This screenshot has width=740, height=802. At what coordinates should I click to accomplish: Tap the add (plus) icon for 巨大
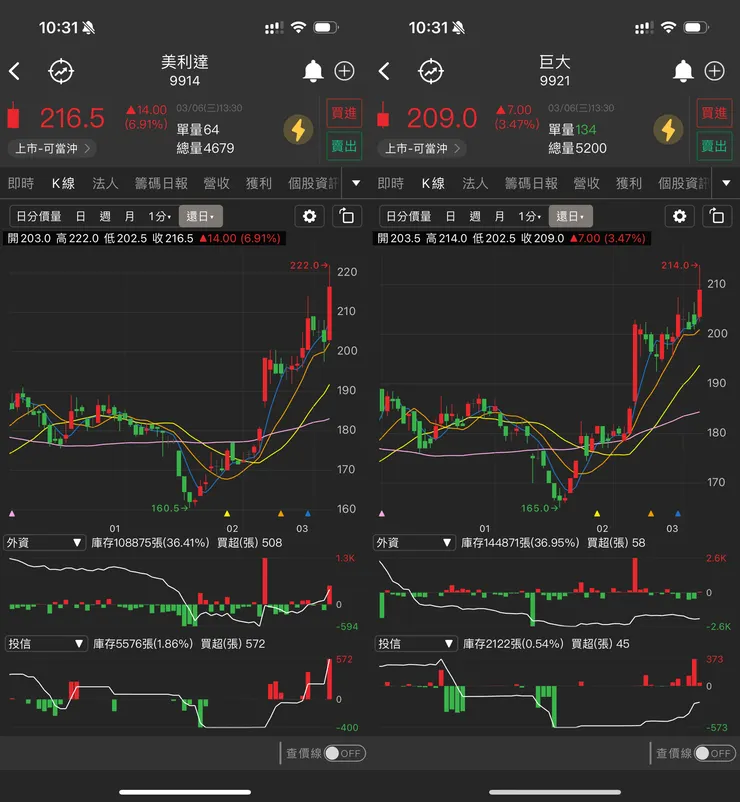pos(714,71)
